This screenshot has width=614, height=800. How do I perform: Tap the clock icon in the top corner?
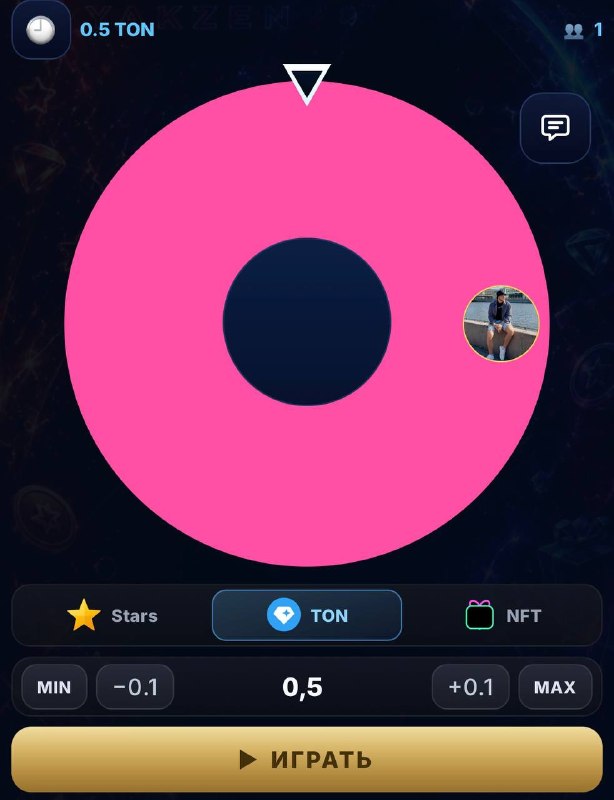pos(41,30)
